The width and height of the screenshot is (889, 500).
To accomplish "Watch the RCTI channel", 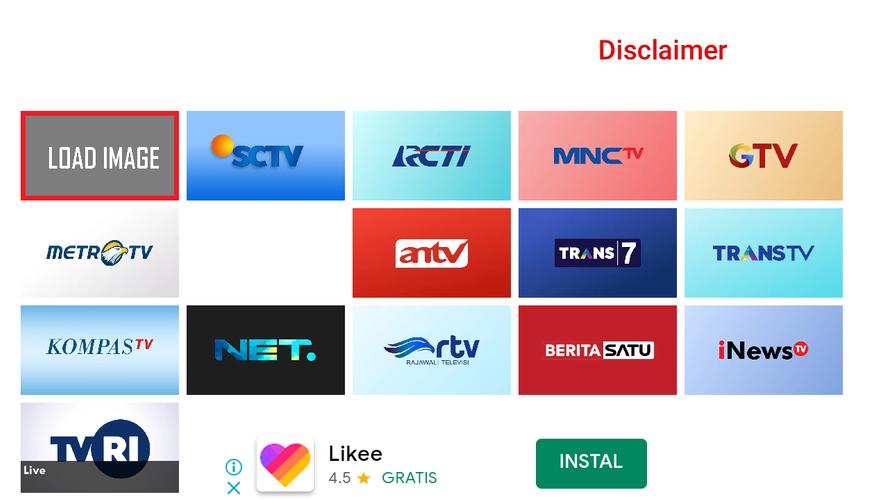I will coord(431,156).
